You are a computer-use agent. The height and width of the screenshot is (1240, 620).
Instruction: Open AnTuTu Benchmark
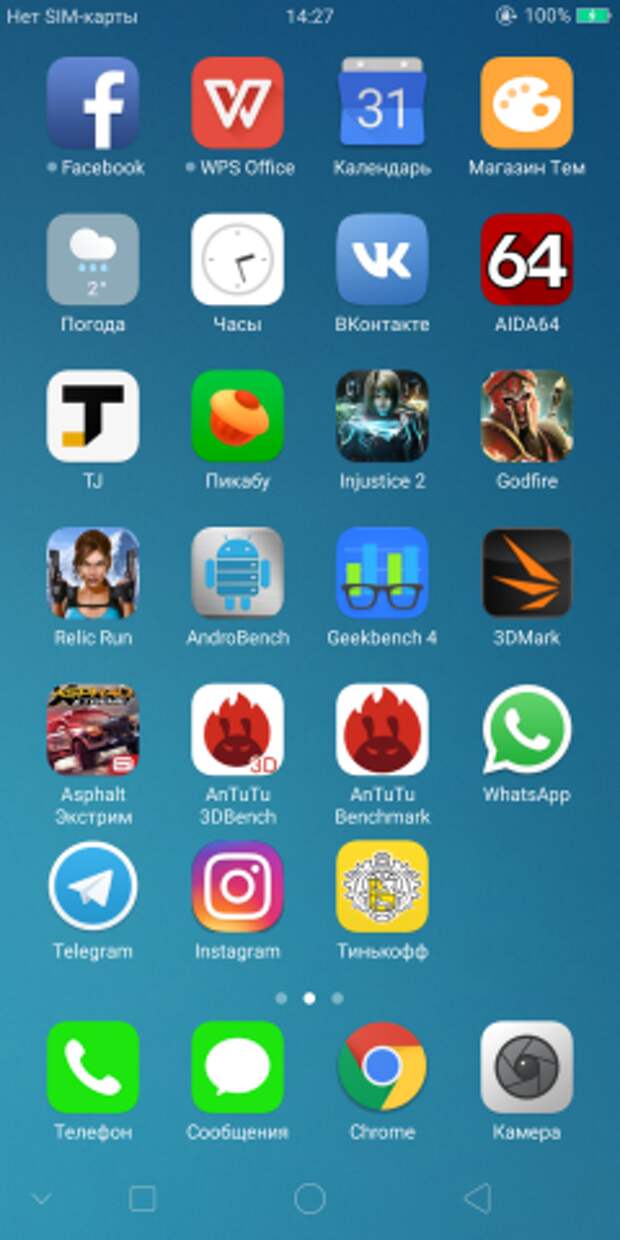pyautogui.click(x=382, y=730)
